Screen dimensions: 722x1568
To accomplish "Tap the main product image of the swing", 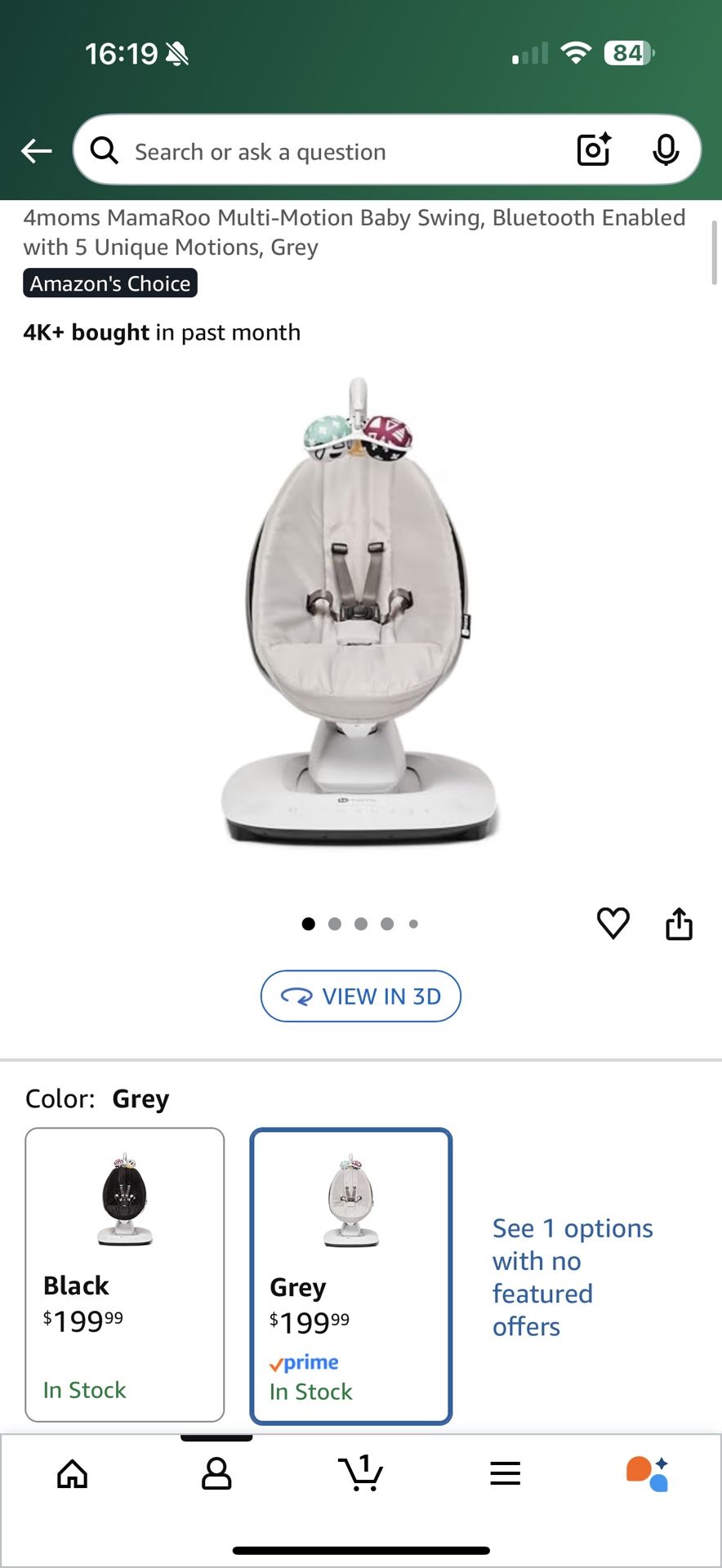I will pos(361,621).
